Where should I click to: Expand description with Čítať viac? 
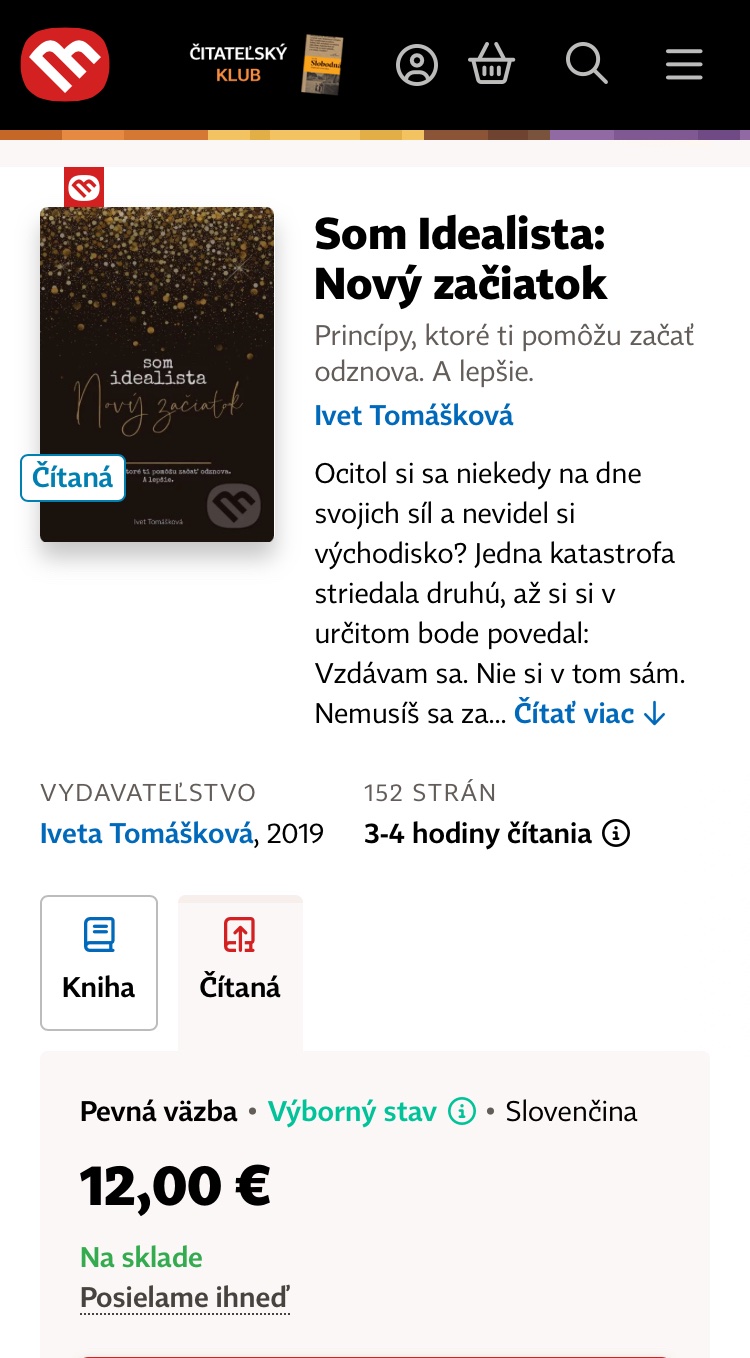coord(590,713)
